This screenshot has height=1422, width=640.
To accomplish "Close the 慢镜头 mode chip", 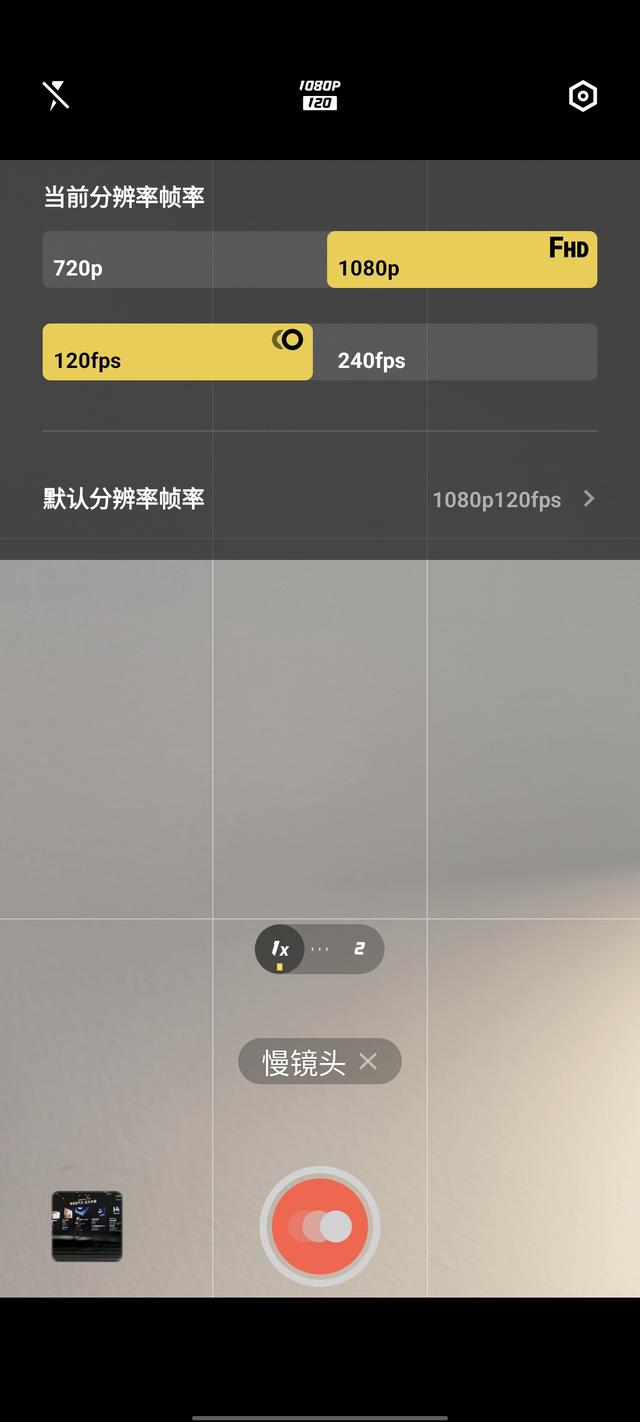I will 368,1061.
